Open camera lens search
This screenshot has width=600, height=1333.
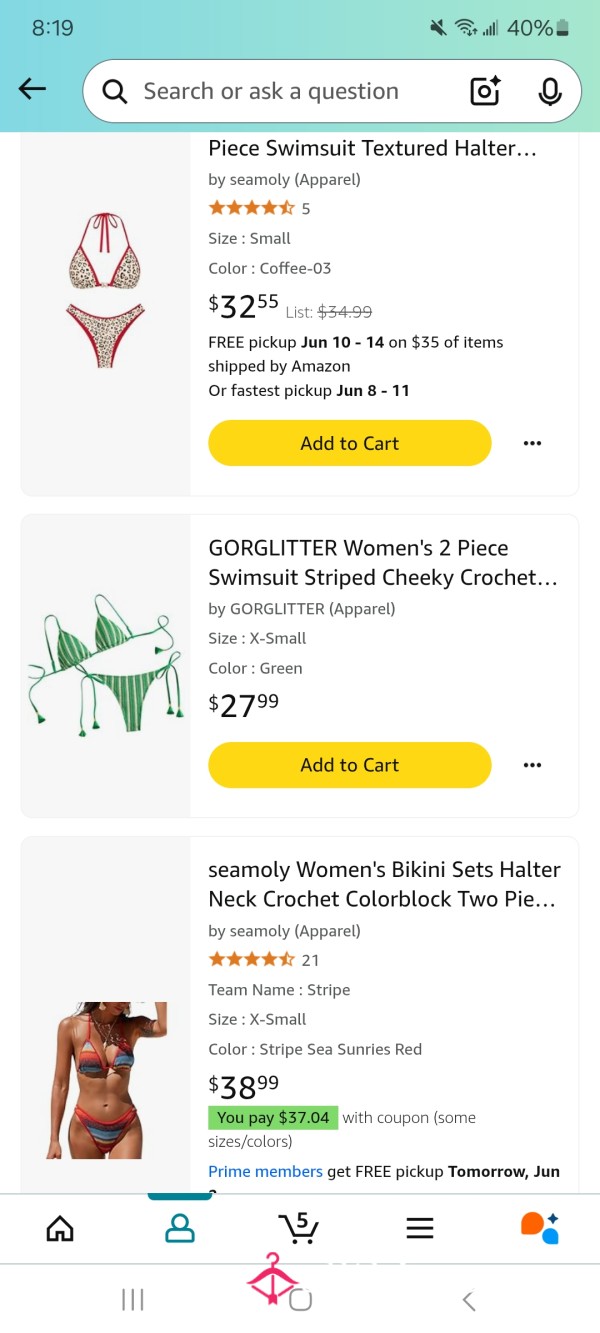pyautogui.click(x=485, y=91)
